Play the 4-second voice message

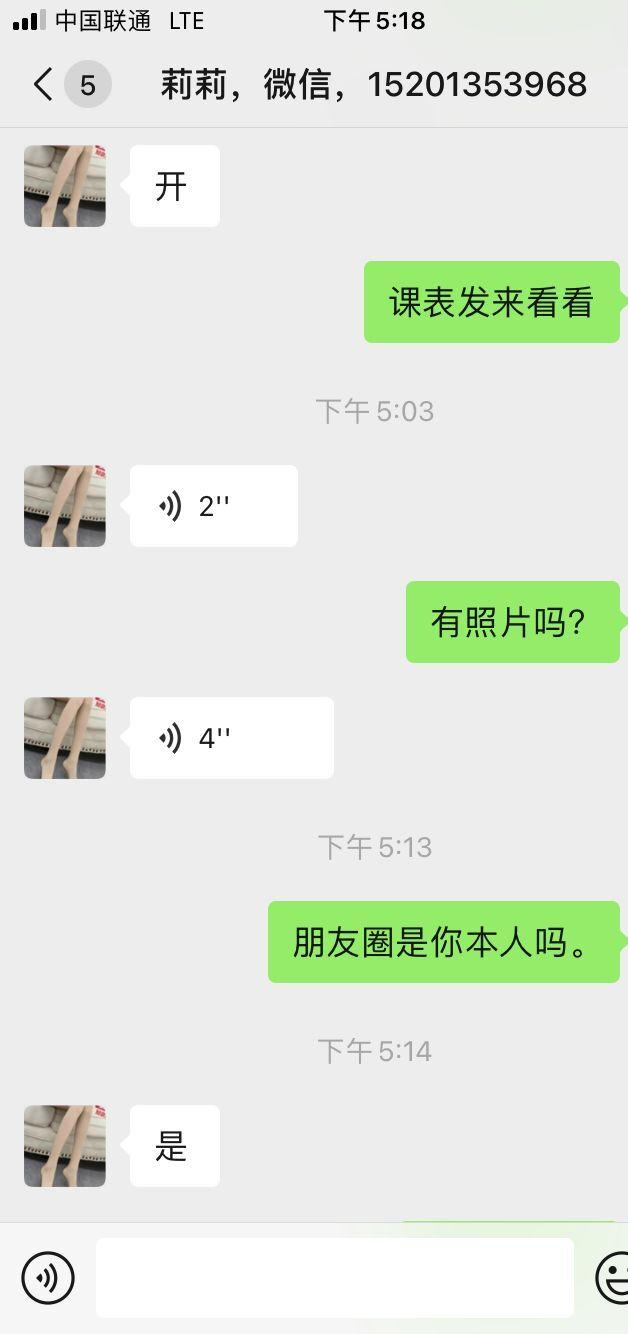pyautogui.click(x=231, y=738)
